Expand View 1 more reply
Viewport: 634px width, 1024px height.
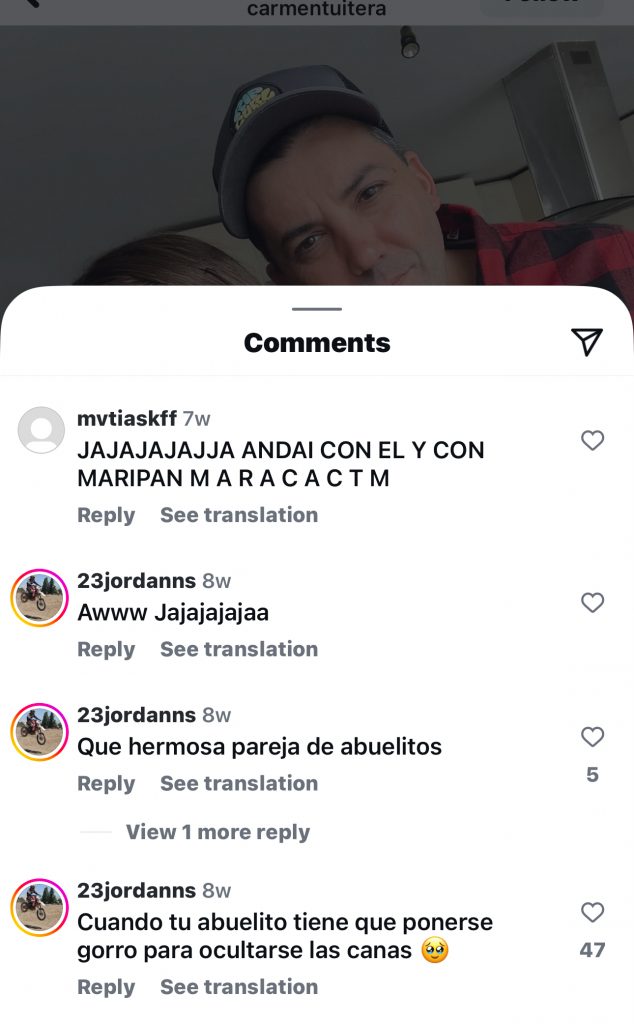[217, 832]
